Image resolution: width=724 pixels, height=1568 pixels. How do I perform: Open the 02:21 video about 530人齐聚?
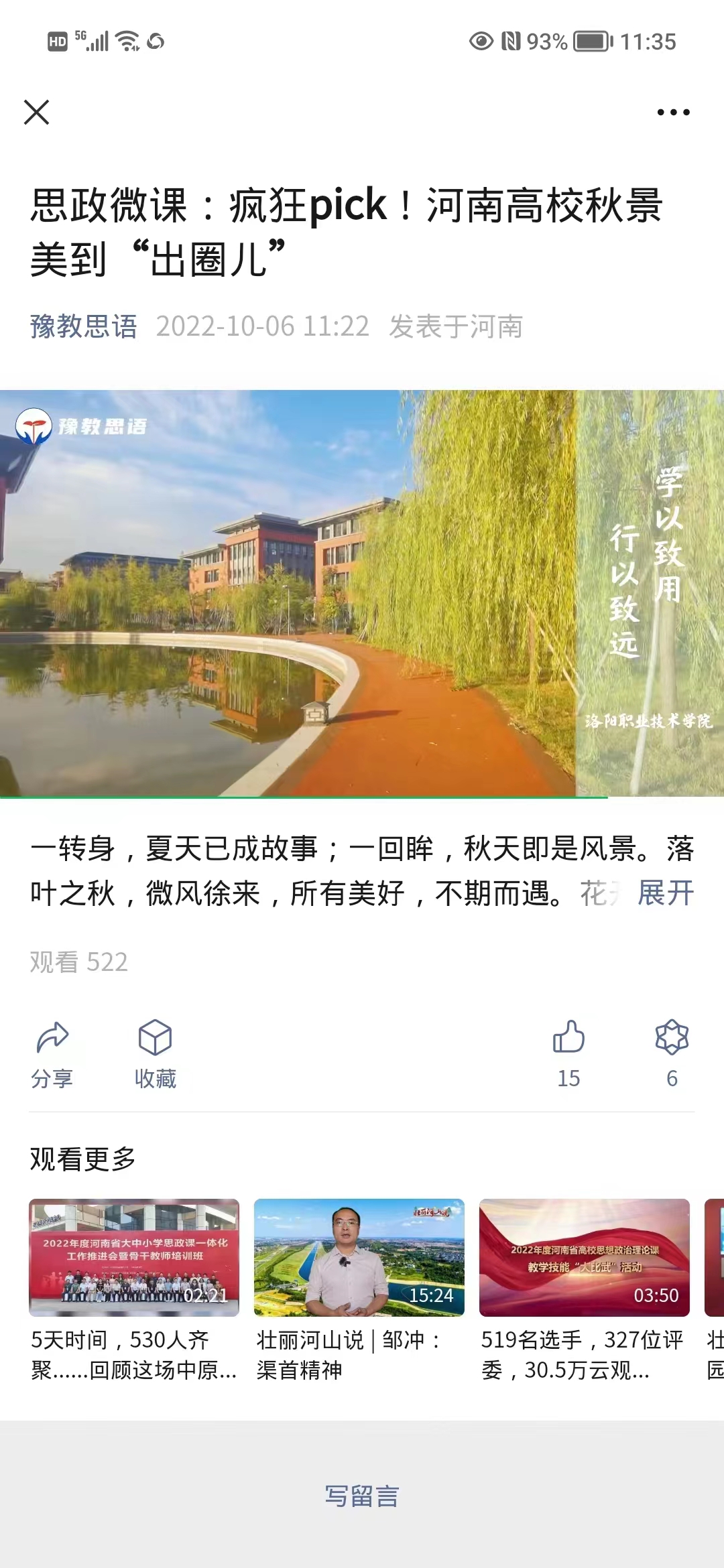click(134, 1258)
